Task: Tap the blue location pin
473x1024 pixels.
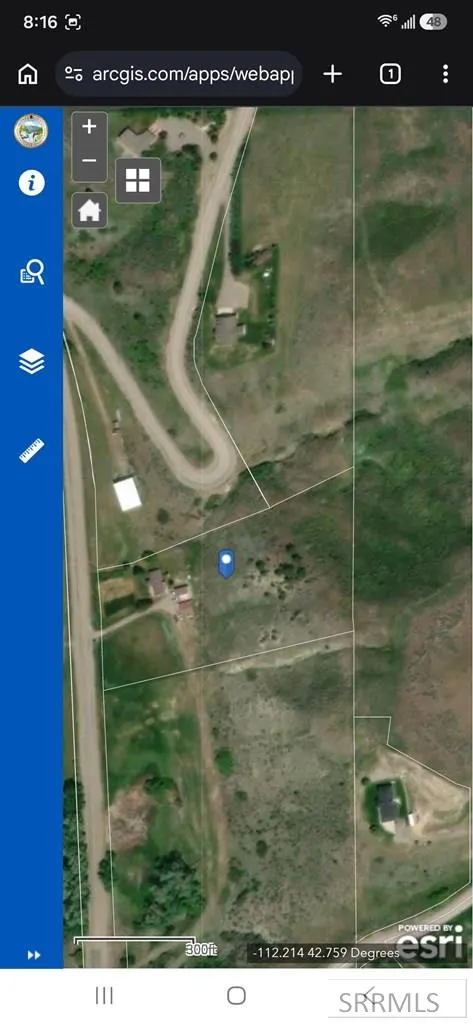Action: [x=226, y=564]
